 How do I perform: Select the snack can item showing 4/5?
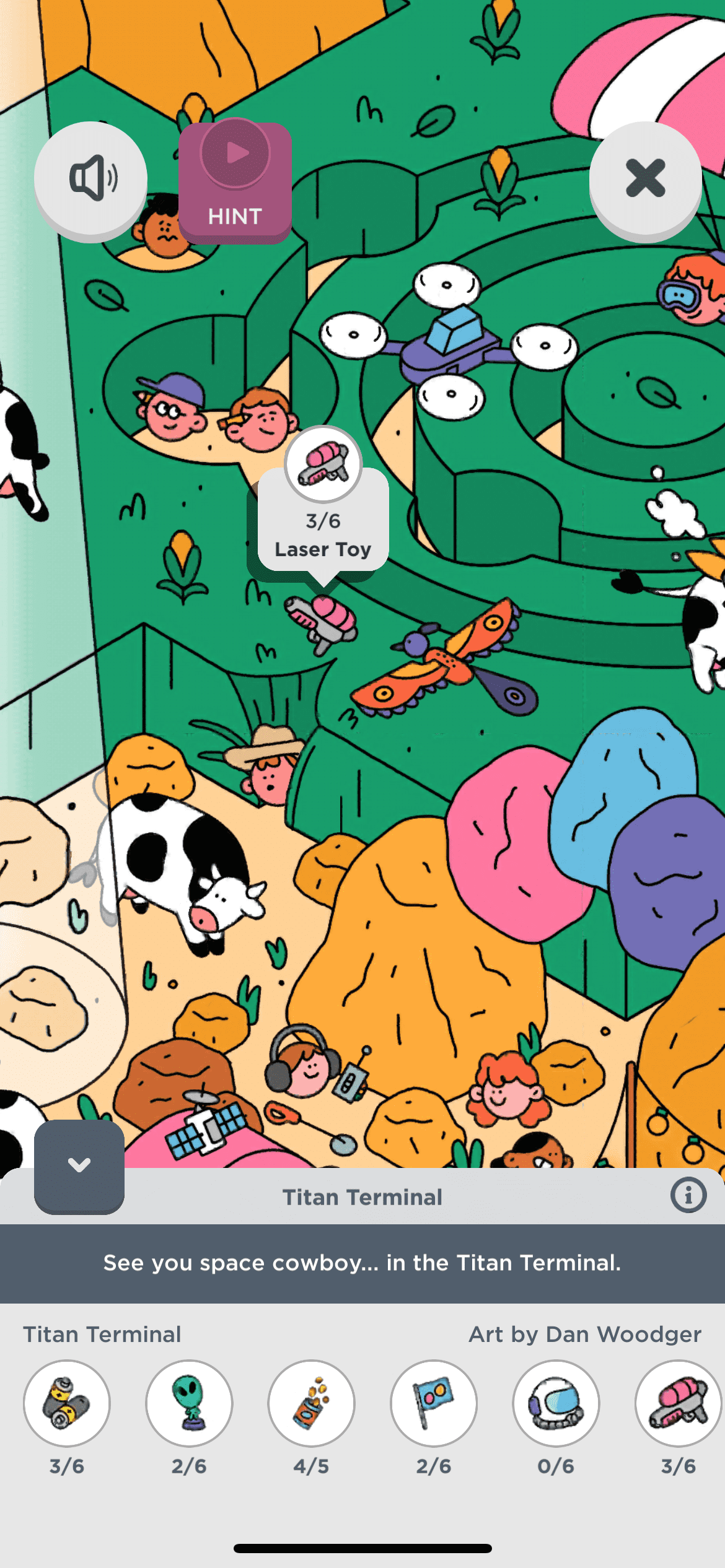coord(311,1403)
